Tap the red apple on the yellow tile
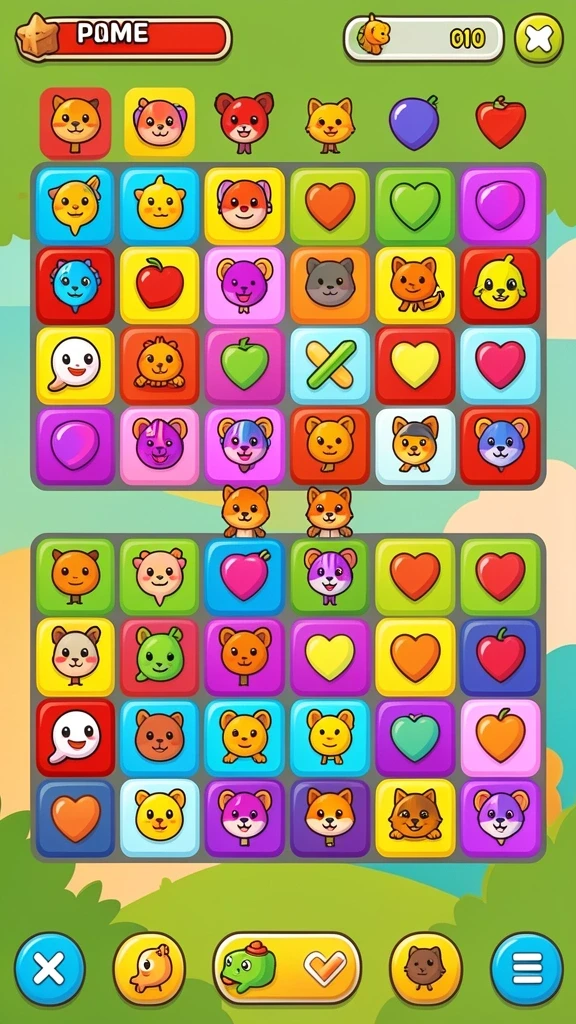Viewport: 576px width, 1024px height. coord(160,285)
